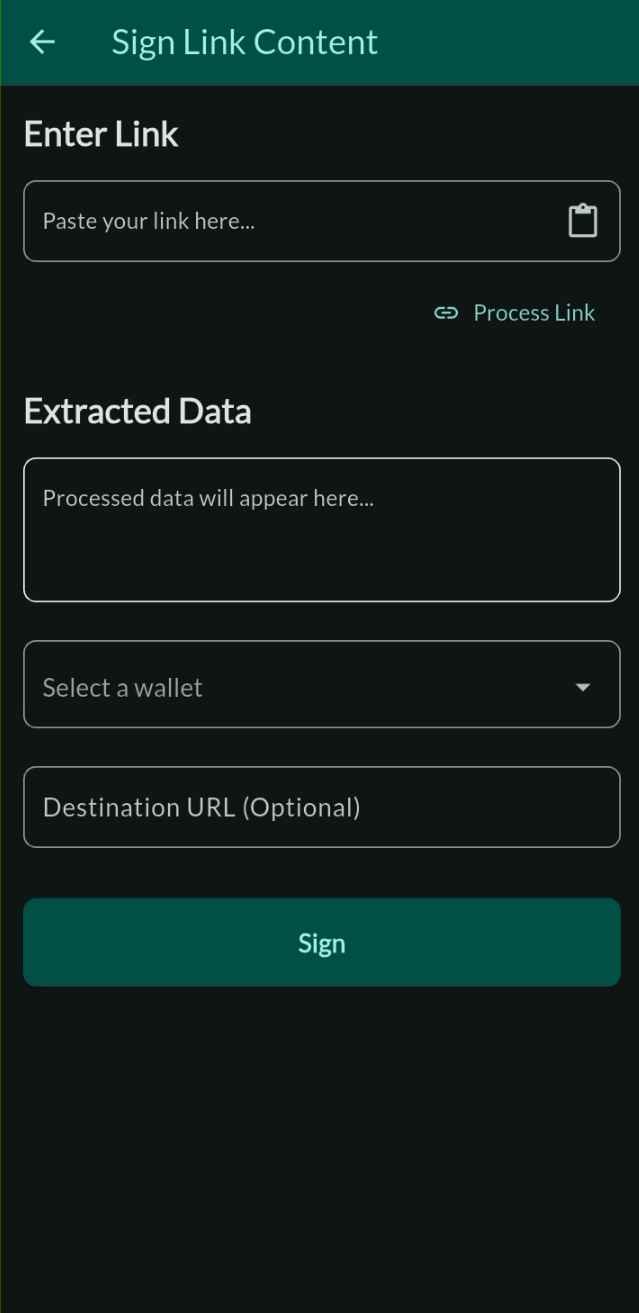The height and width of the screenshot is (1313, 639).
Task: Go back using the top-left arrow
Action: click(x=42, y=42)
